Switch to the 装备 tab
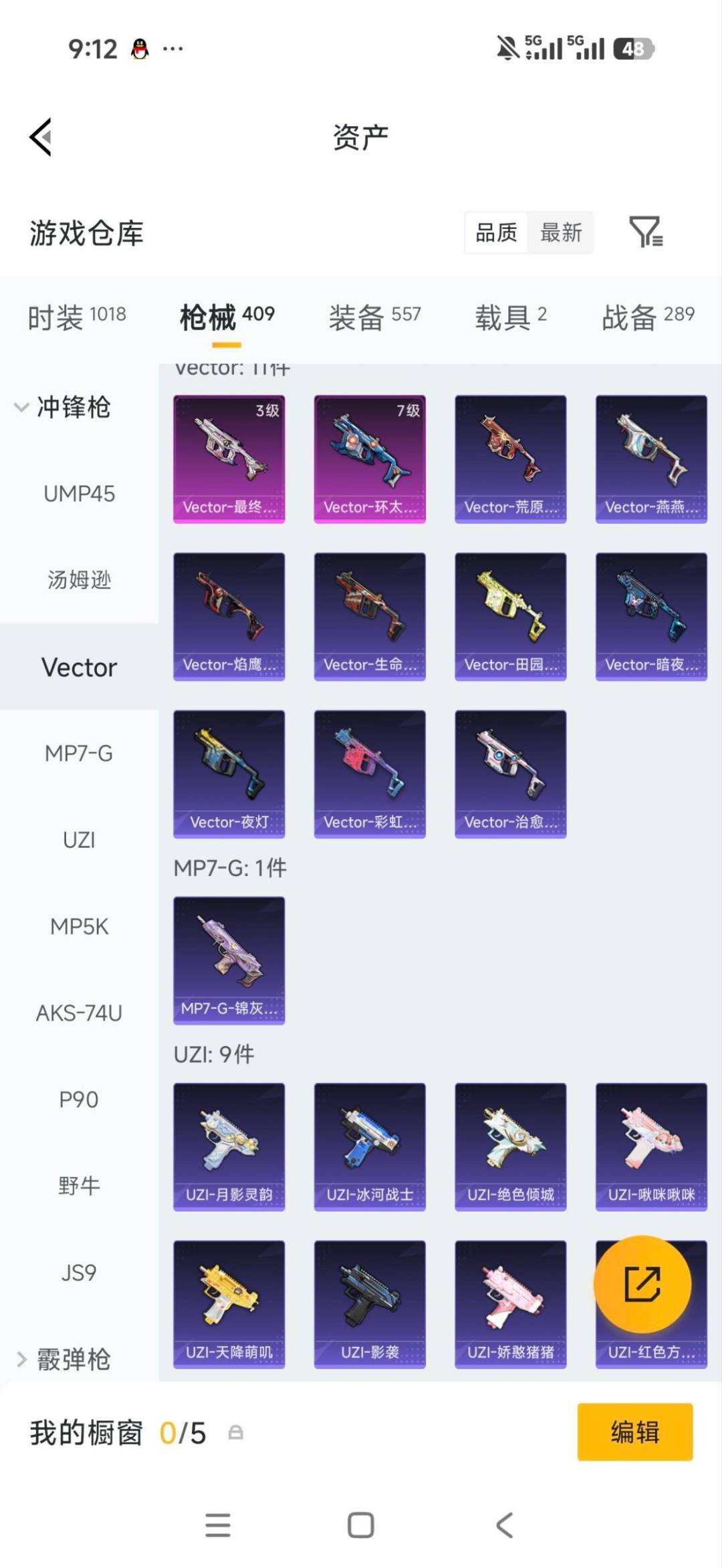Viewport: 722px width, 1568px height. [374, 317]
